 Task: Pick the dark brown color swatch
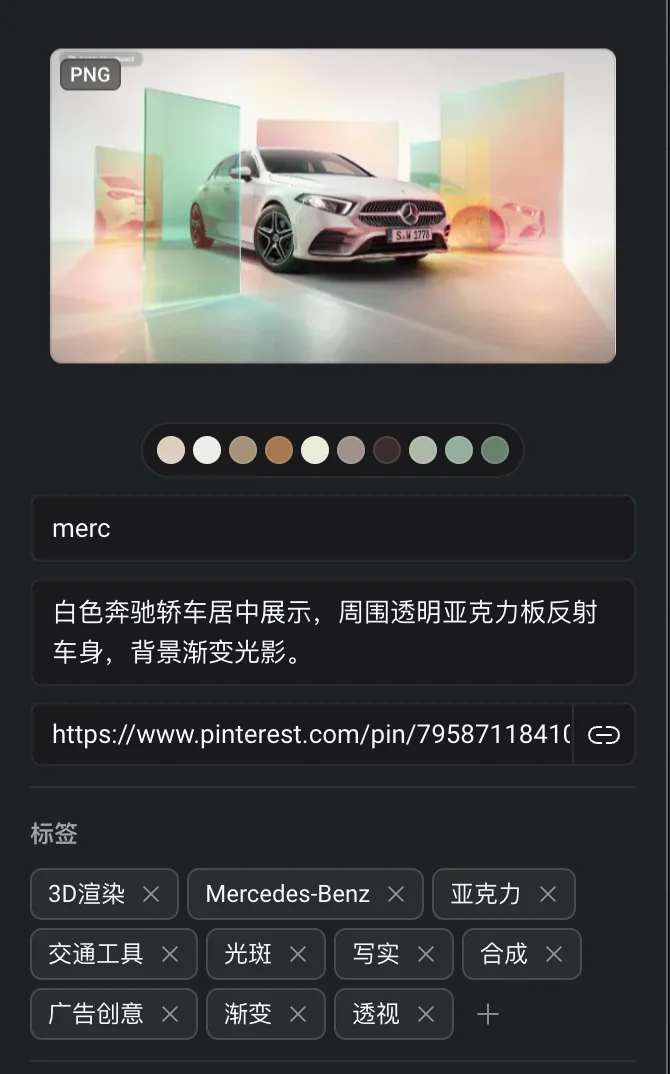pyautogui.click(x=387, y=450)
